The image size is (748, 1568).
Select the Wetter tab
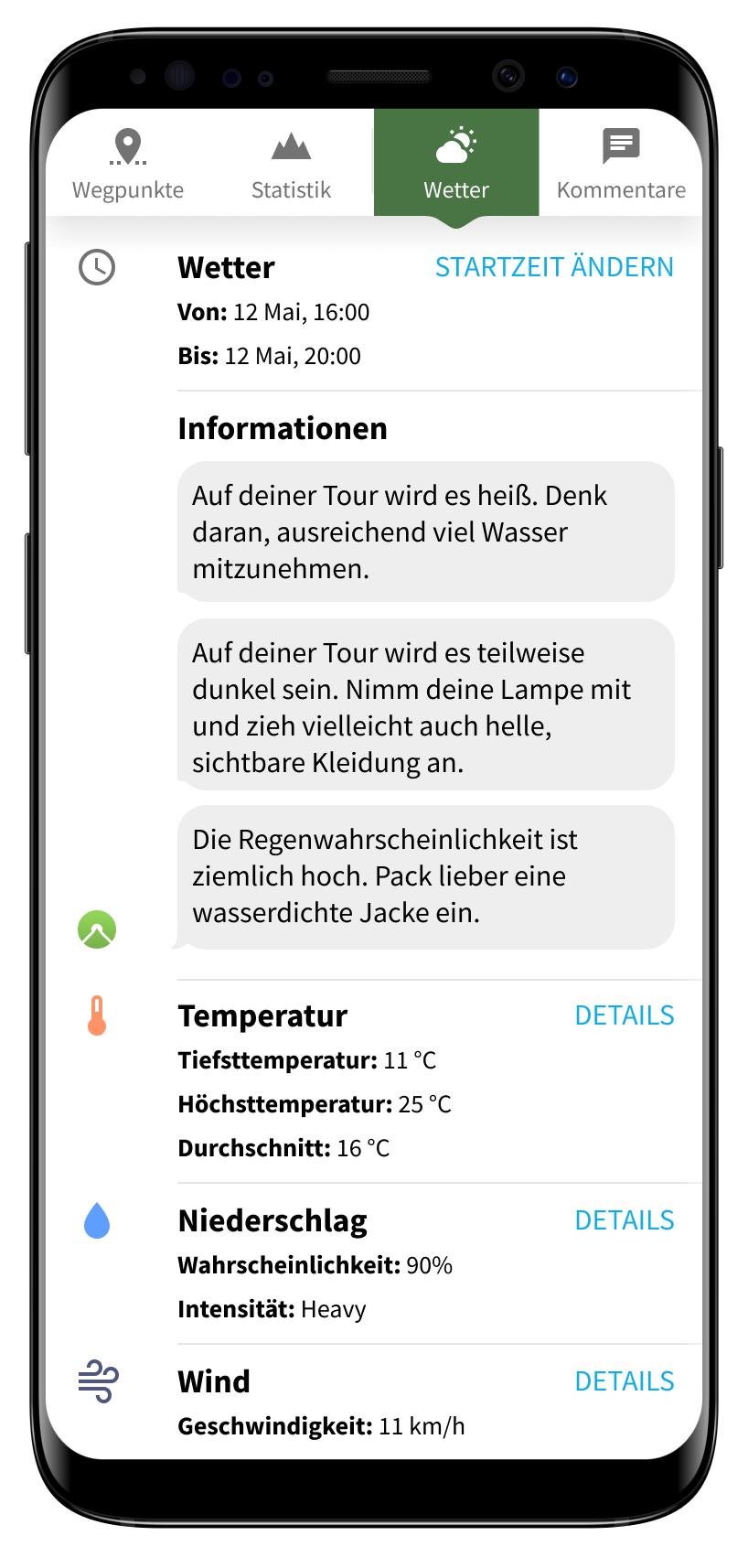coord(456,165)
